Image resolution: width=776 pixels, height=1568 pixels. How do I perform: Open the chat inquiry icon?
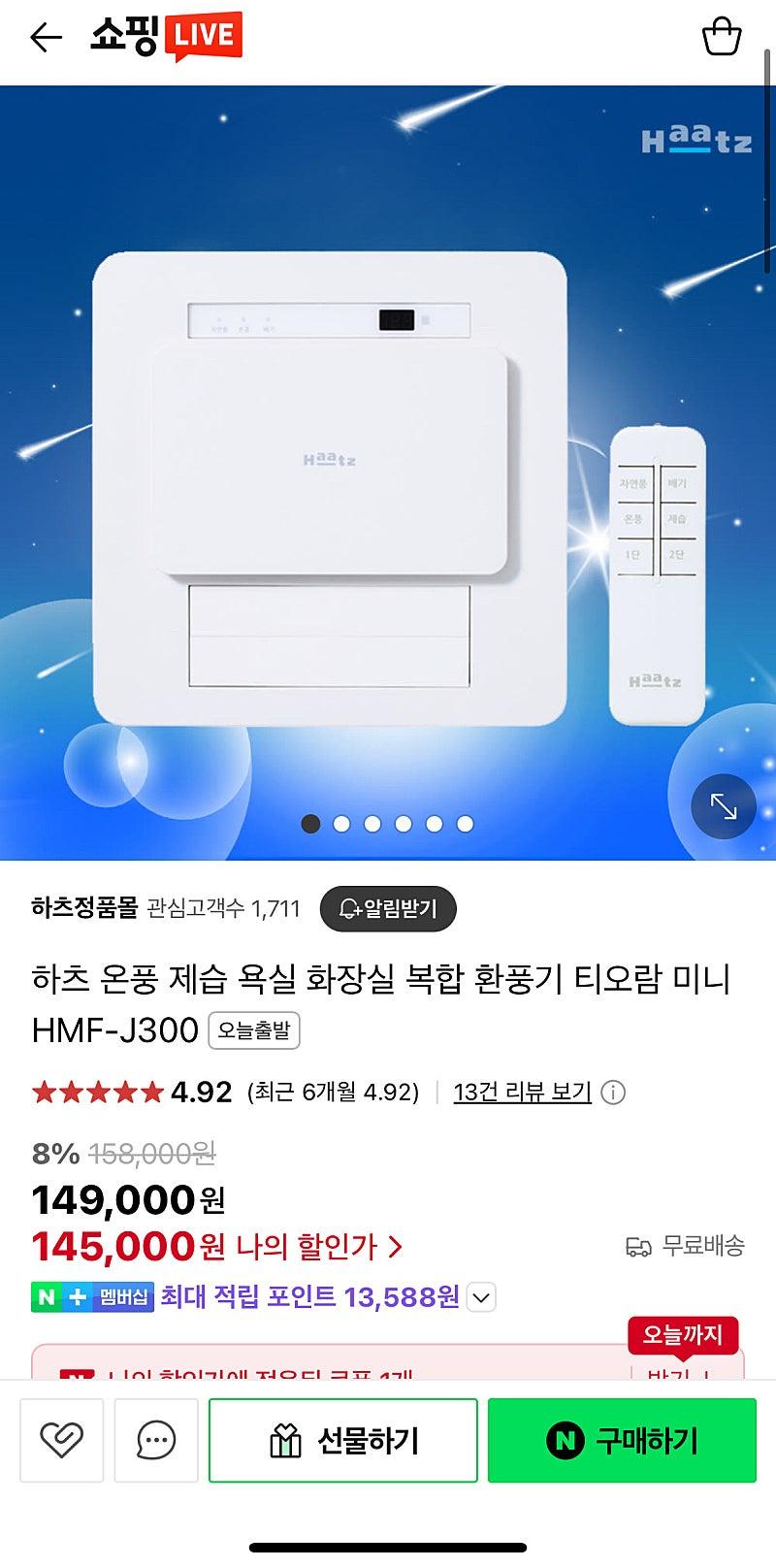coord(156,1440)
